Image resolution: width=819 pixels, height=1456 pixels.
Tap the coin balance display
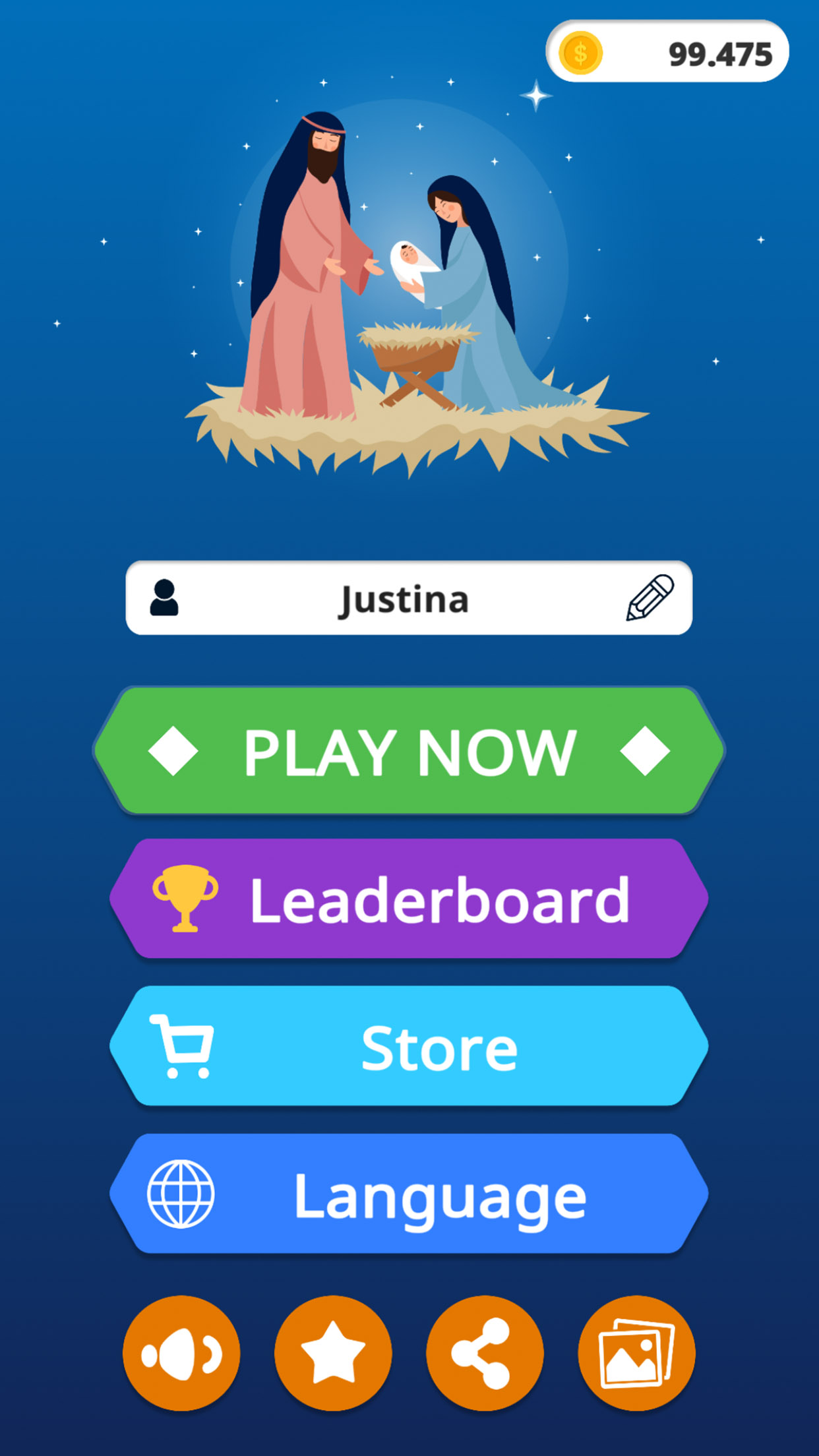(x=667, y=51)
